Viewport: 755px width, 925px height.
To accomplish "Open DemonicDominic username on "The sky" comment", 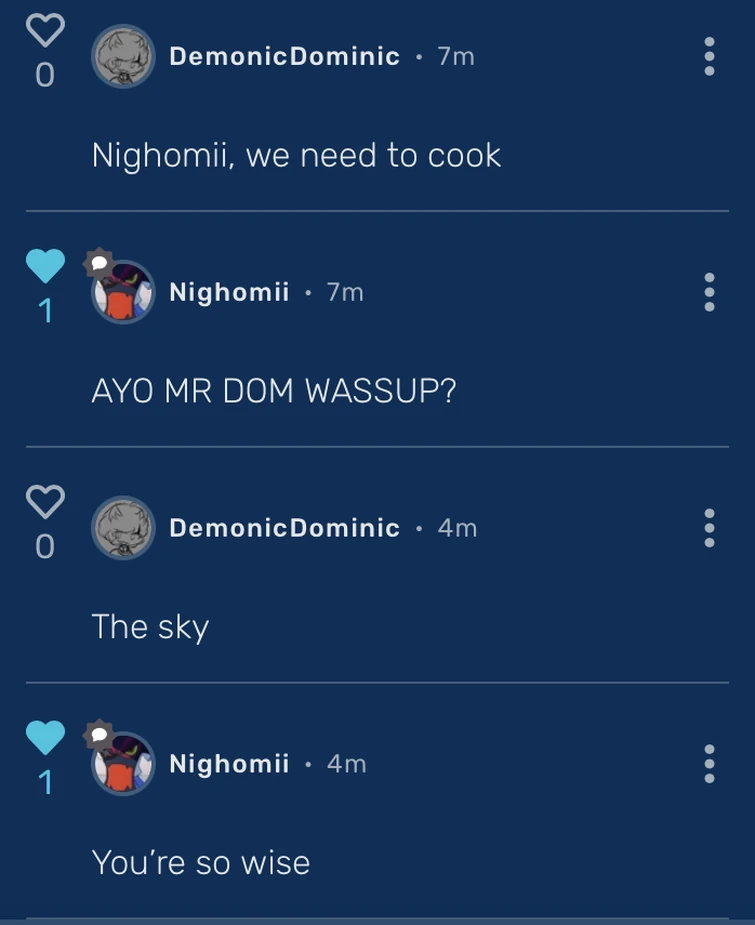I will (x=284, y=528).
